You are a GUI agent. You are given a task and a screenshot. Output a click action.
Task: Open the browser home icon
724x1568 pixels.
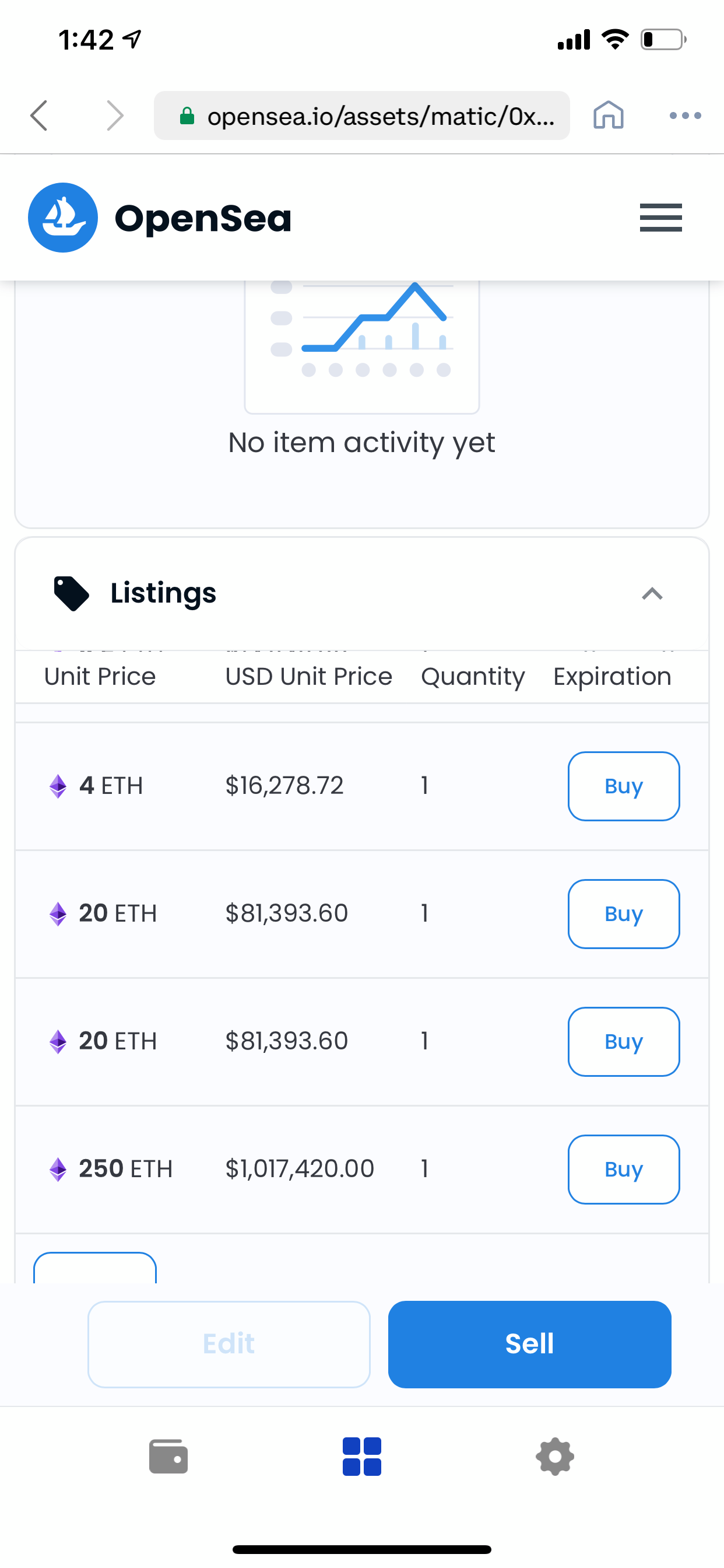[609, 115]
